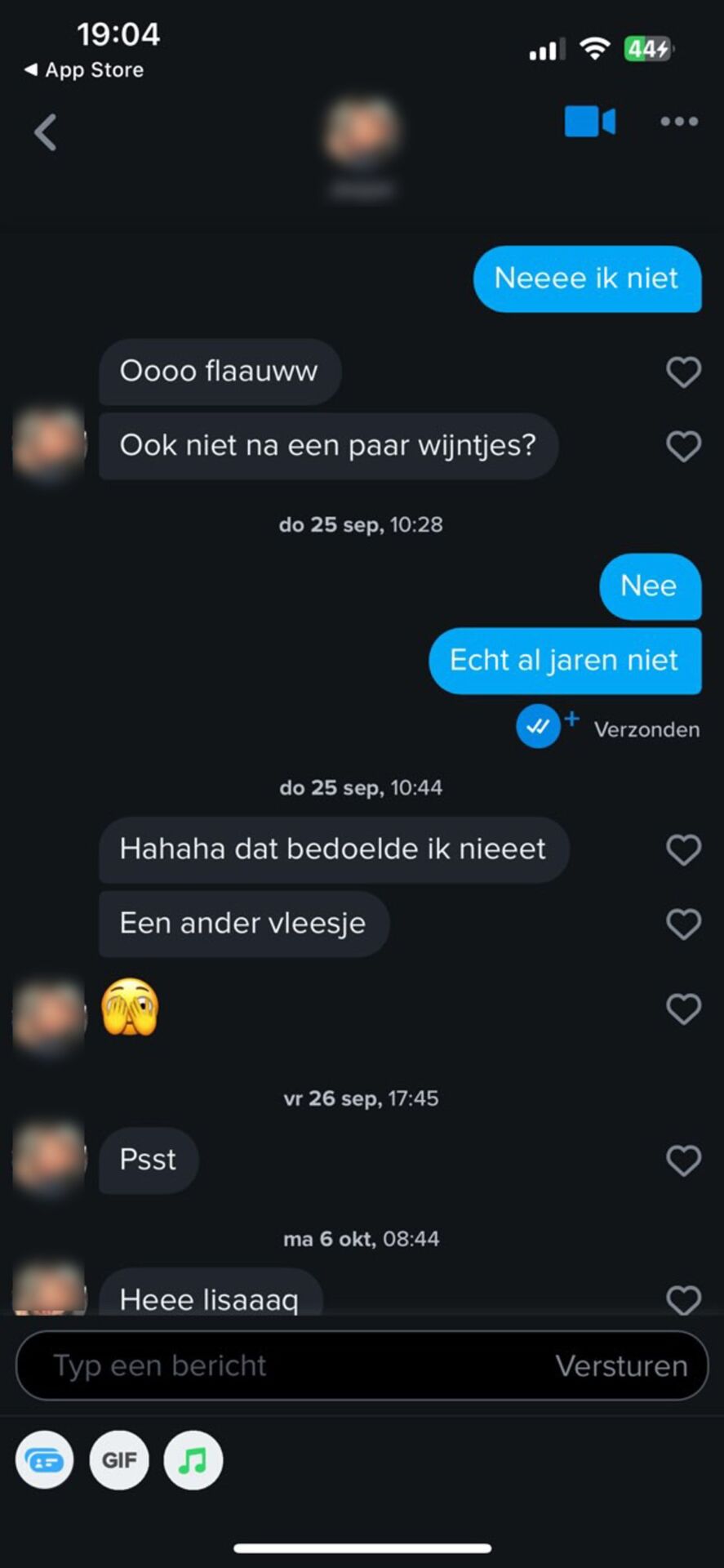Open the contact card sharing icon
Image resolution: width=724 pixels, height=1568 pixels.
(45, 1460)
